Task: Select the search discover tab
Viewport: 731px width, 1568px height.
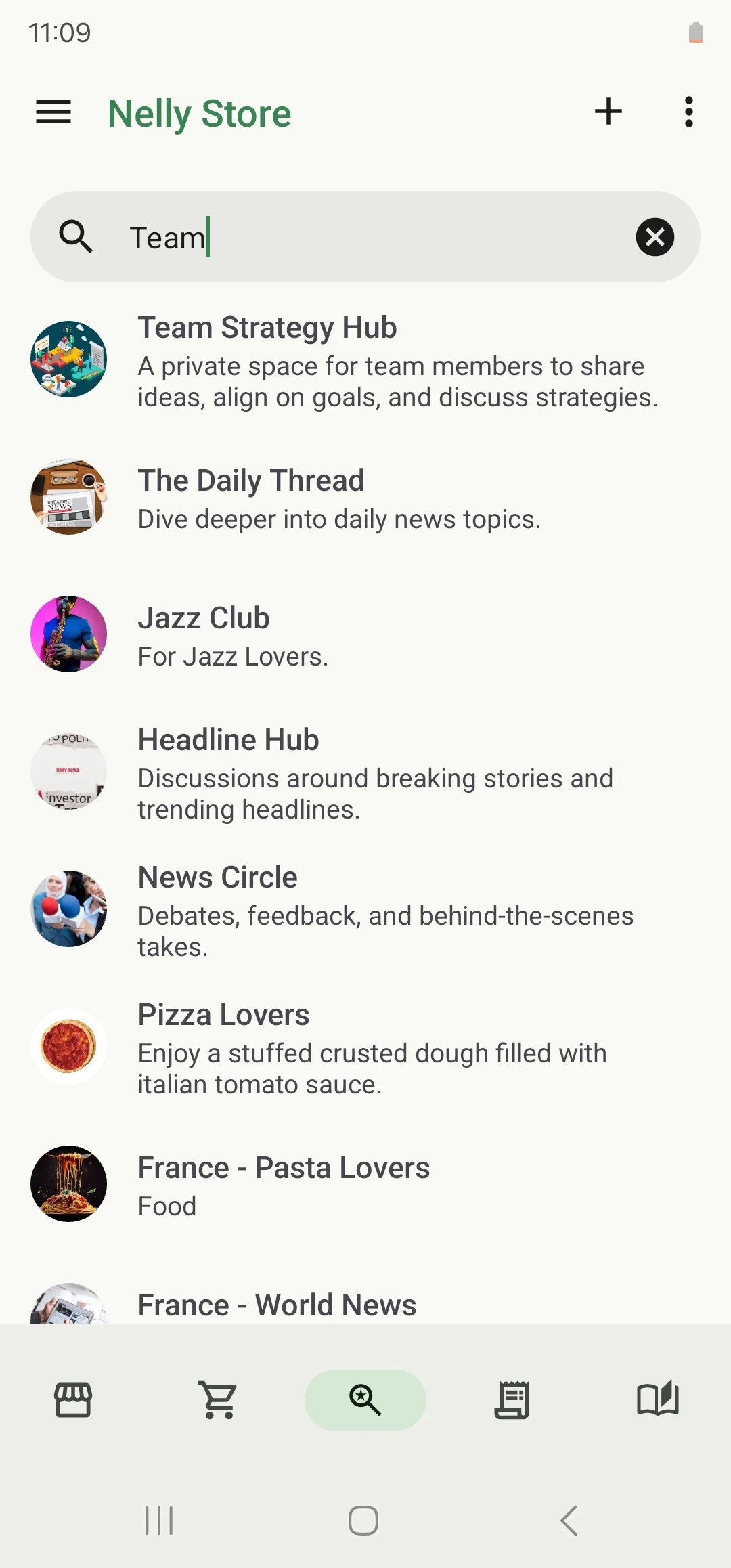Action: coord(365,1399)
